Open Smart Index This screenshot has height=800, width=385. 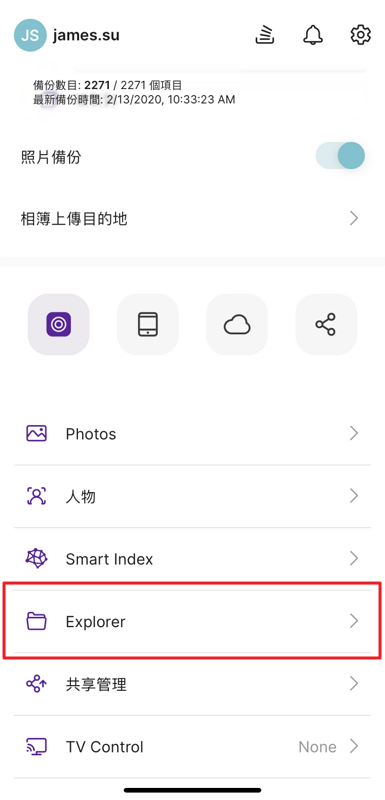tap(192, 559)
